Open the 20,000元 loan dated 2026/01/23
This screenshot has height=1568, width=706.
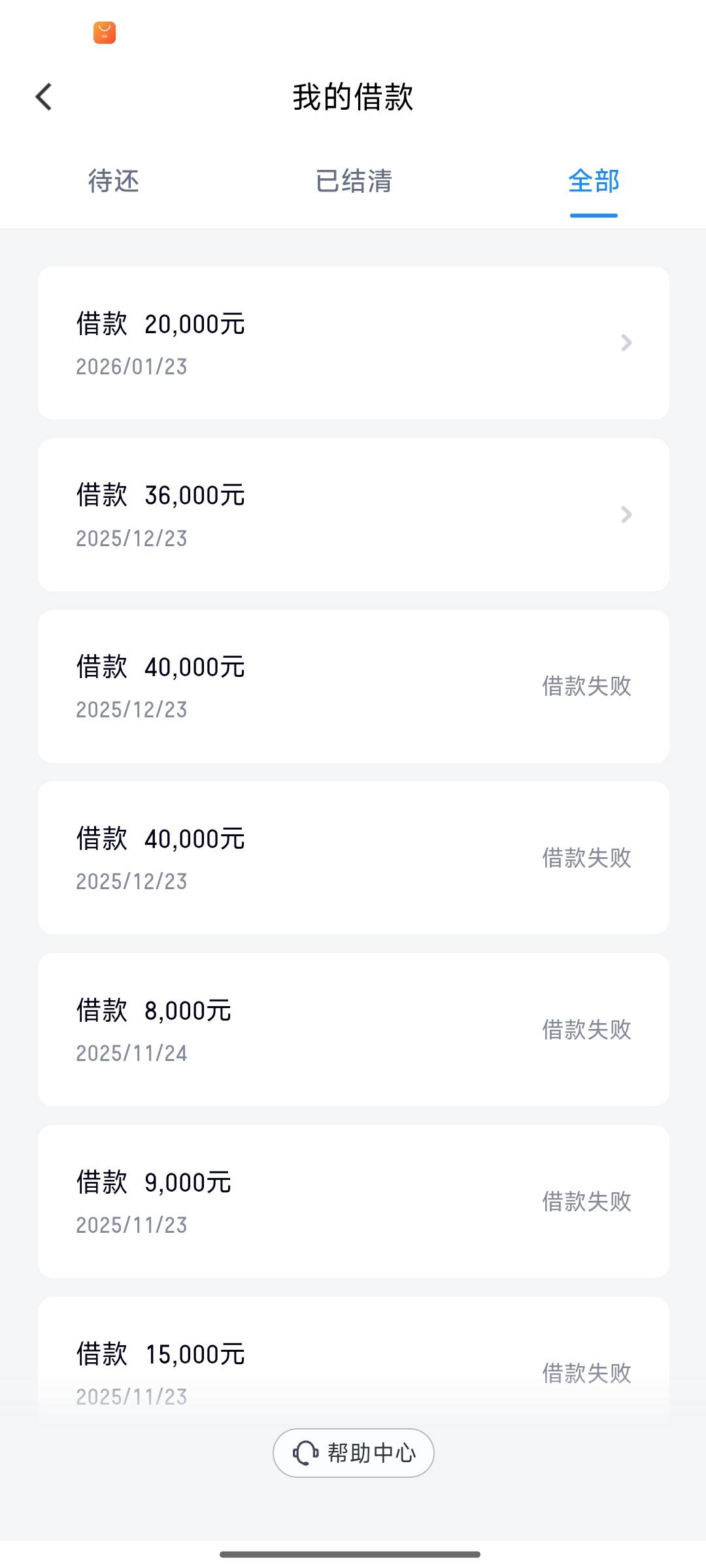tap(354, 343)
